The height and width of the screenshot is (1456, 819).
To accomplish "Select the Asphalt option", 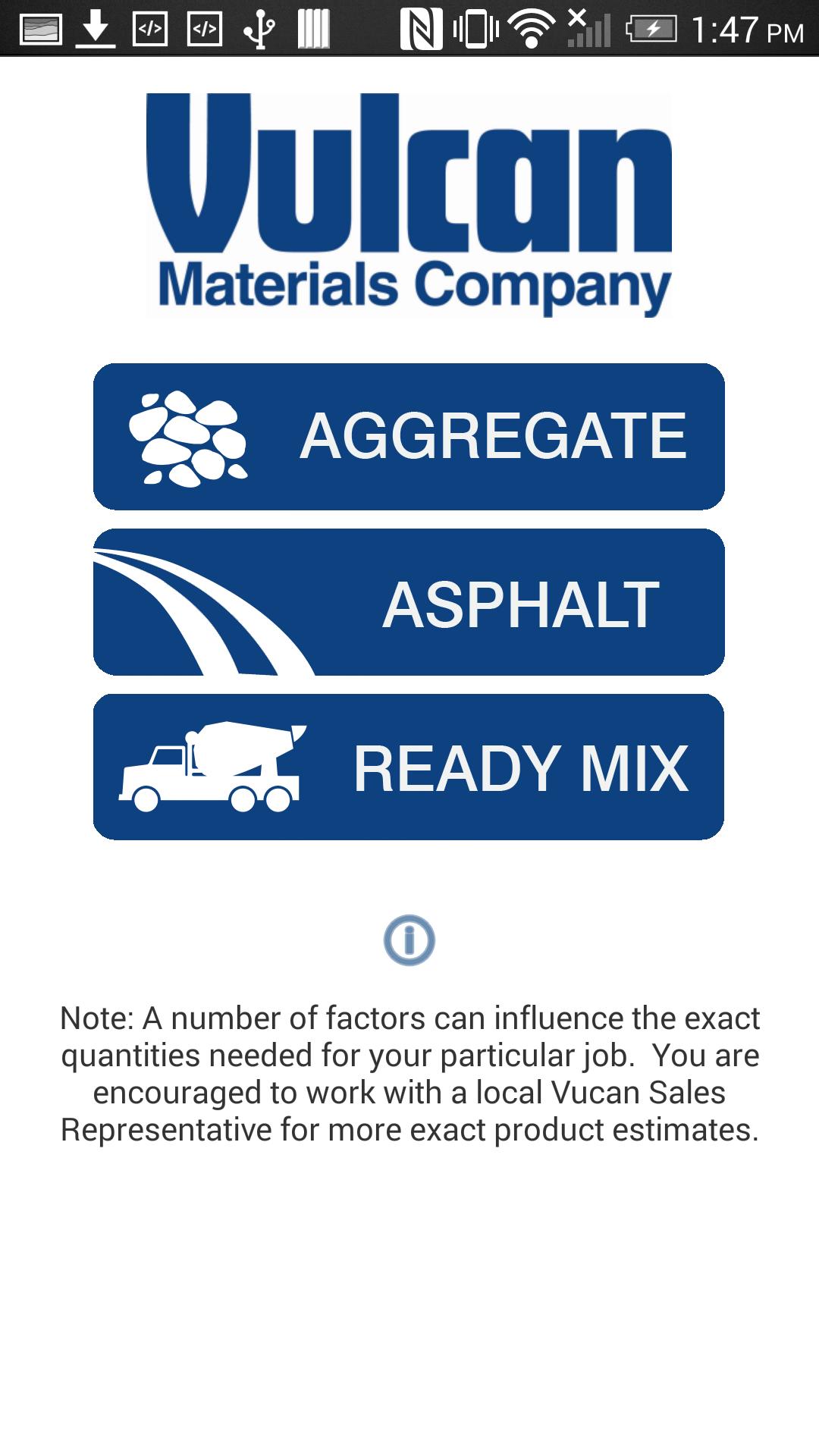I will point(409,602).
